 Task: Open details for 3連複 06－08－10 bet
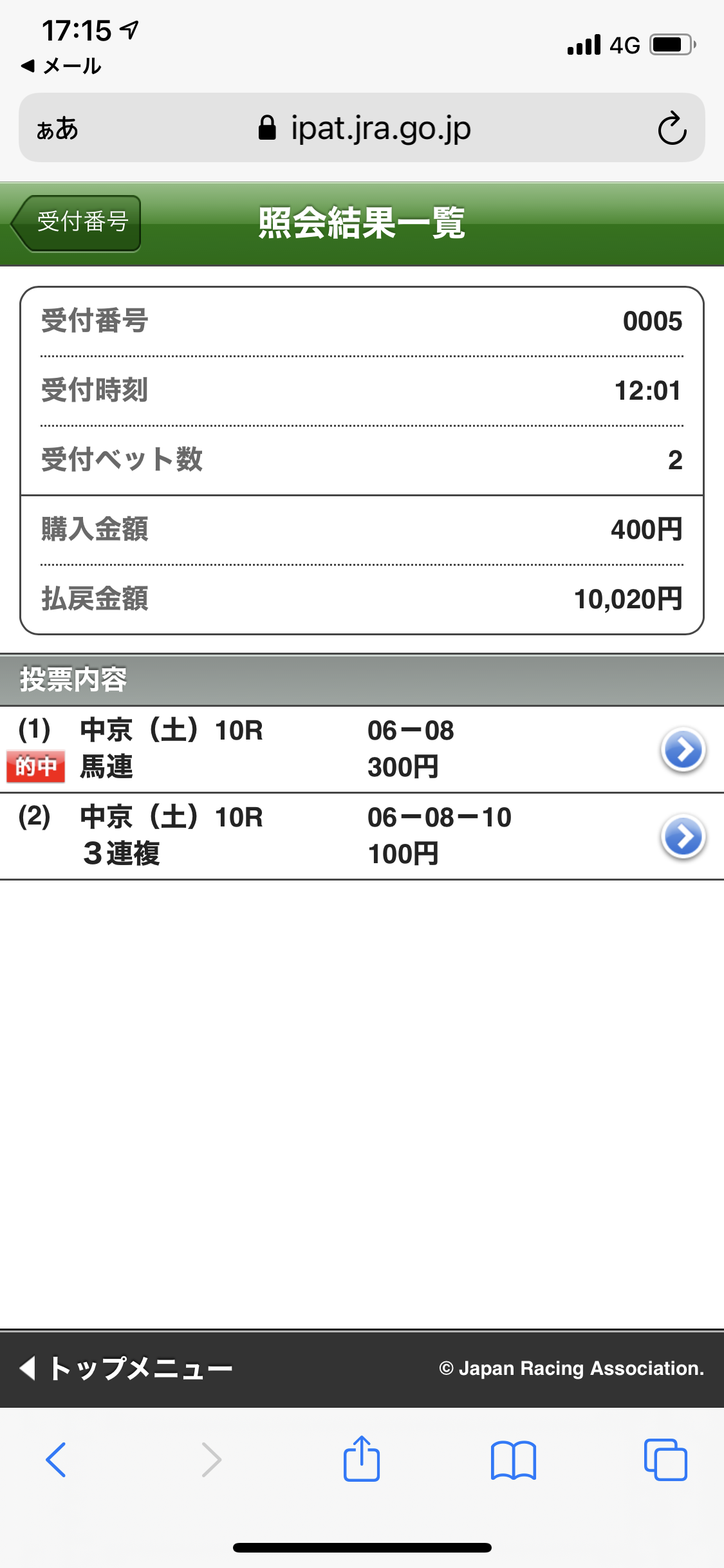pyautogui.click(x=683, y=836)
